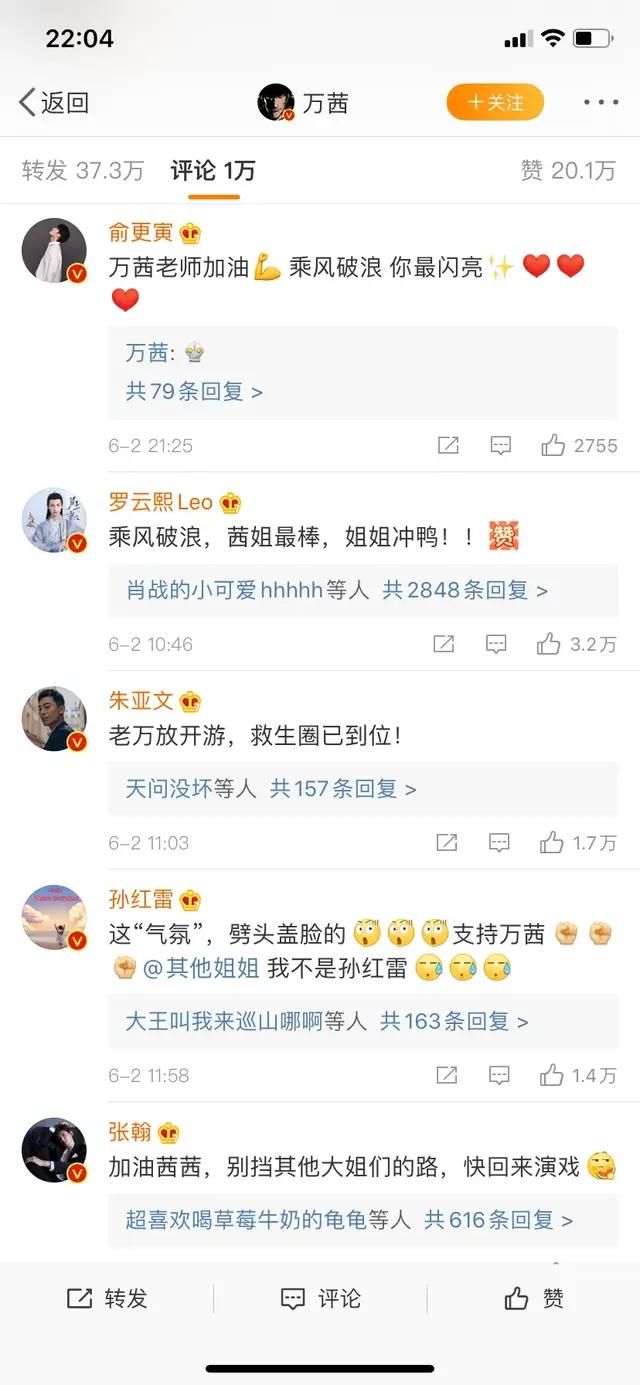Follow 万茜 with the 关注 button
This screenshot has width=640, height=1385.
pyautogui.click(x=495, y=102)
